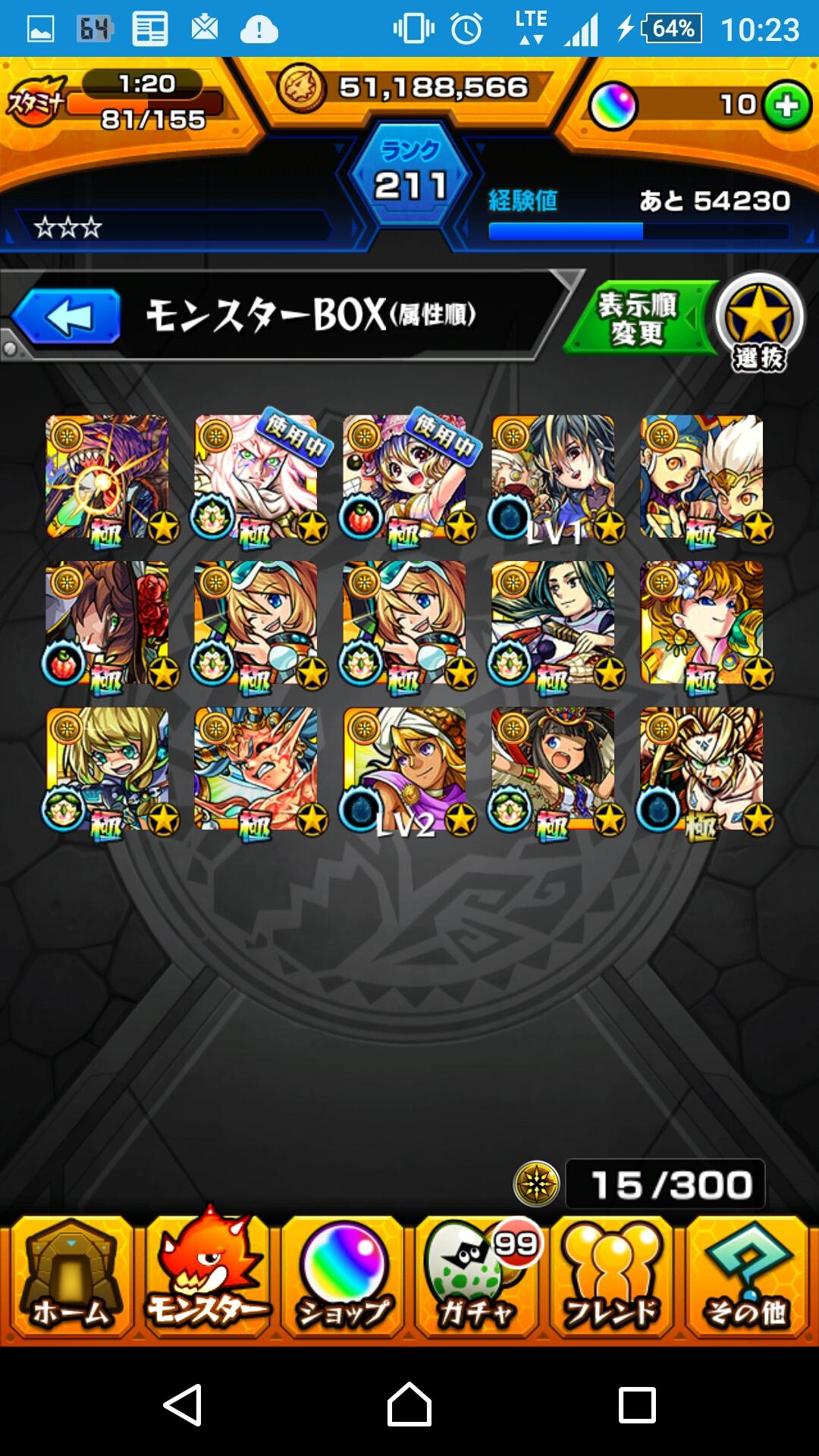
Task: Tap the 表示順変更 sort order button
Action: tap(639, 318)
